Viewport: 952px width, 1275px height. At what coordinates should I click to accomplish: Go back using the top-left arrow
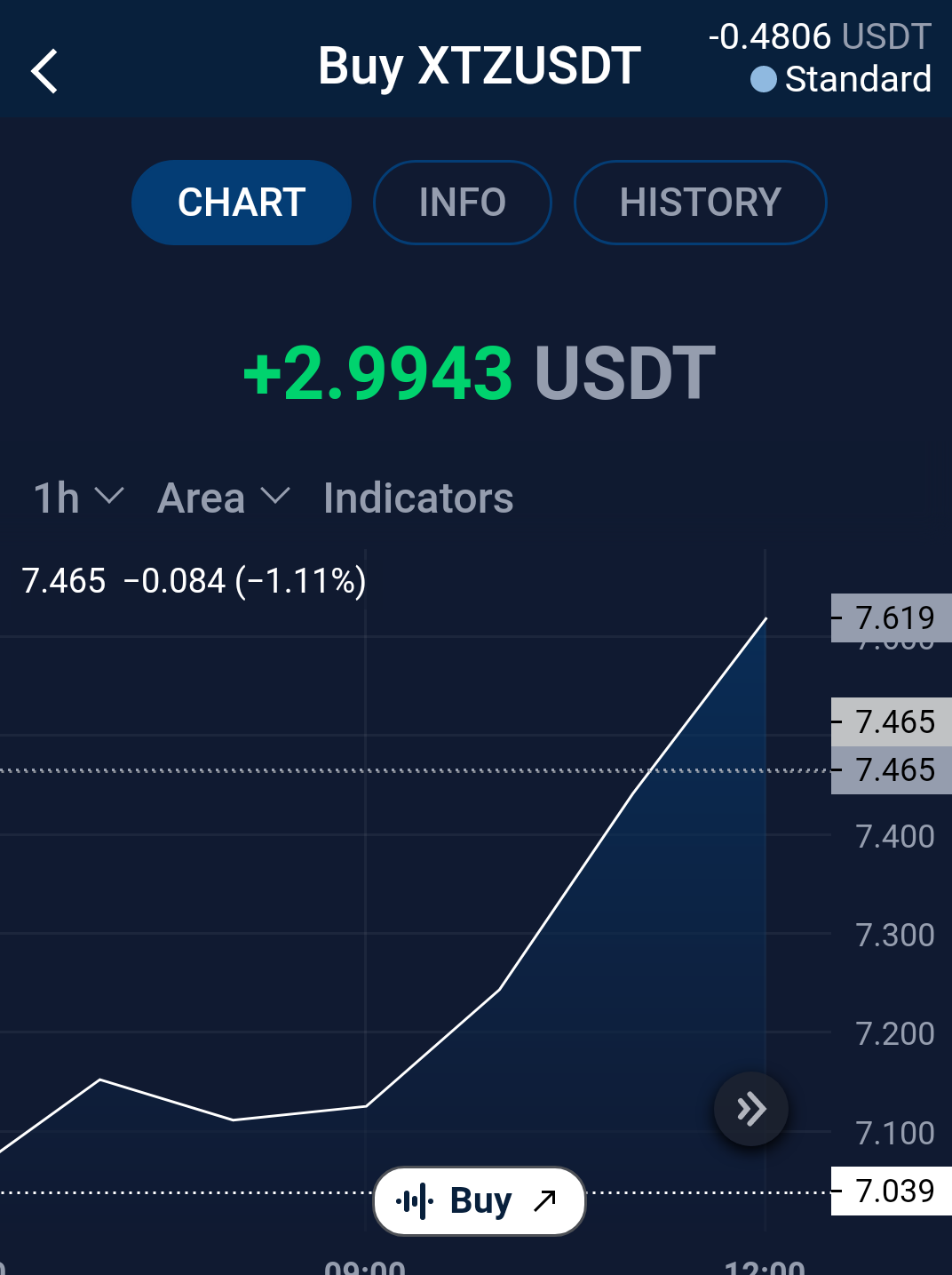[44, 71]
